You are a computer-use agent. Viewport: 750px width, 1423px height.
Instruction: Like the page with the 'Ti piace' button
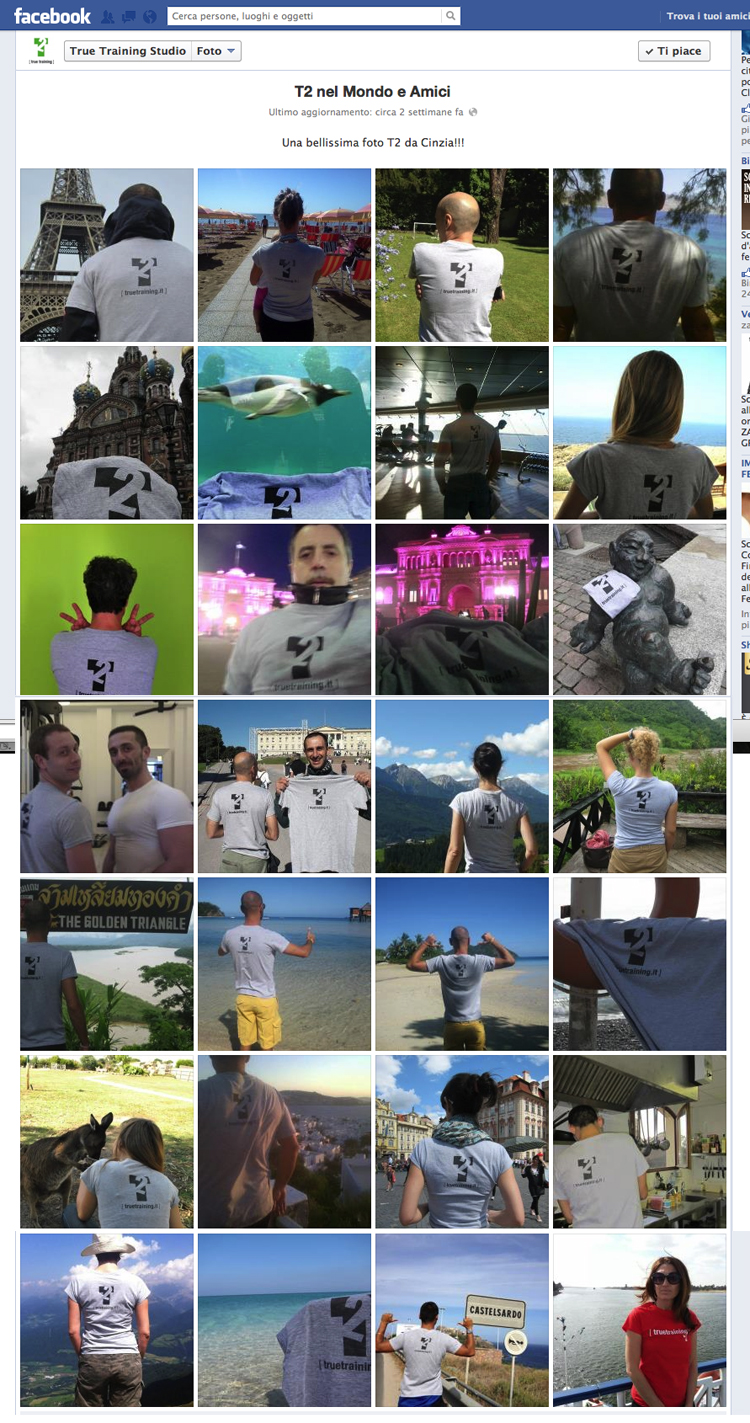pyautogui.click(x=673, y=51)
